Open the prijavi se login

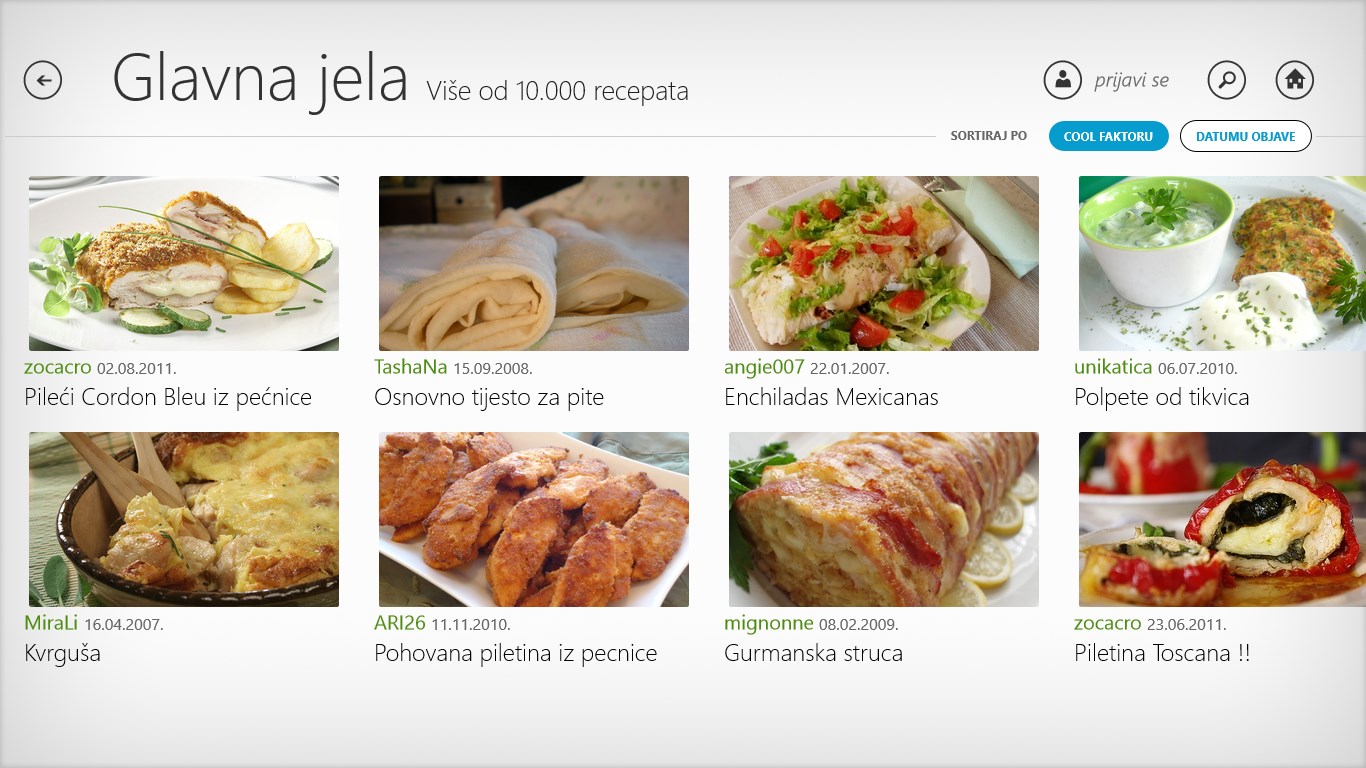click(x=1106, y=80)
